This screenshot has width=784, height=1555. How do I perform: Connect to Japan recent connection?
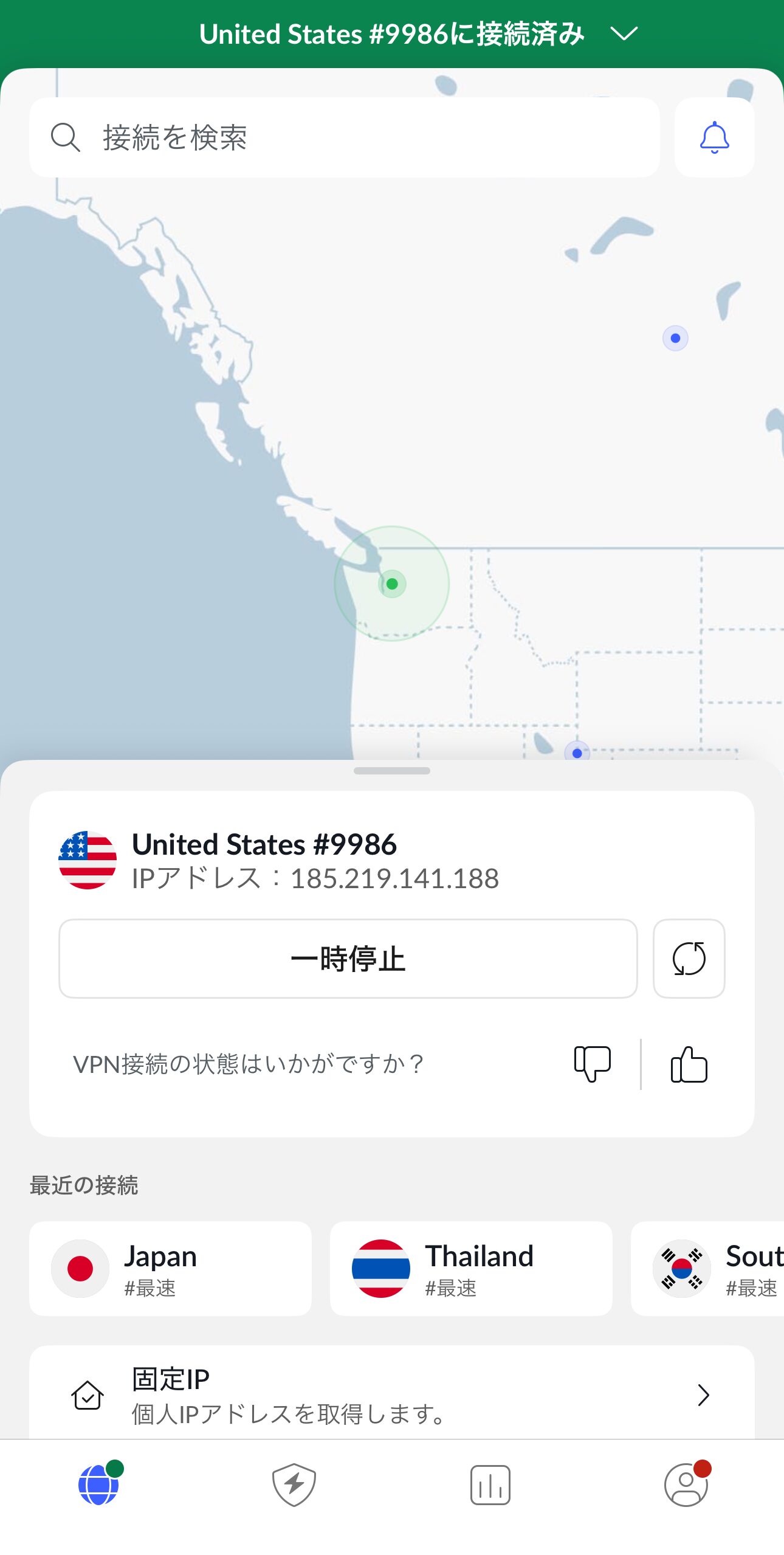tap(170, 1269)
